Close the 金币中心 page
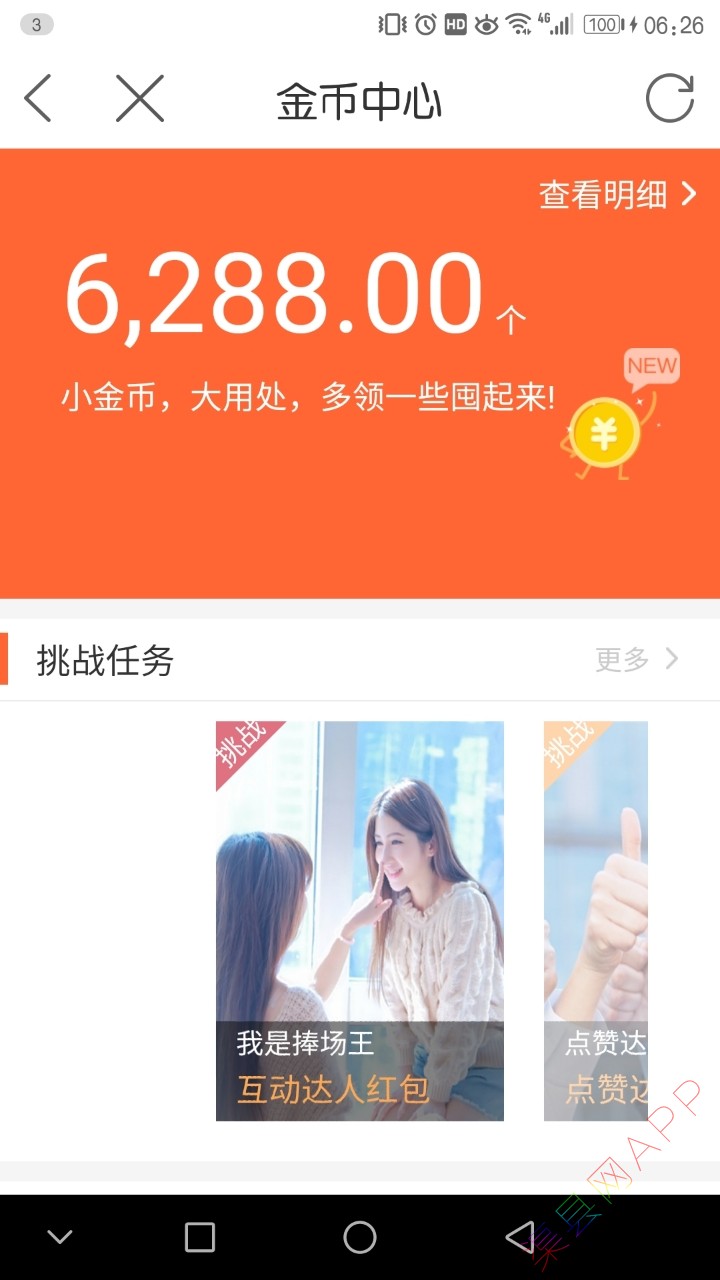 click(x=140, y=100)
